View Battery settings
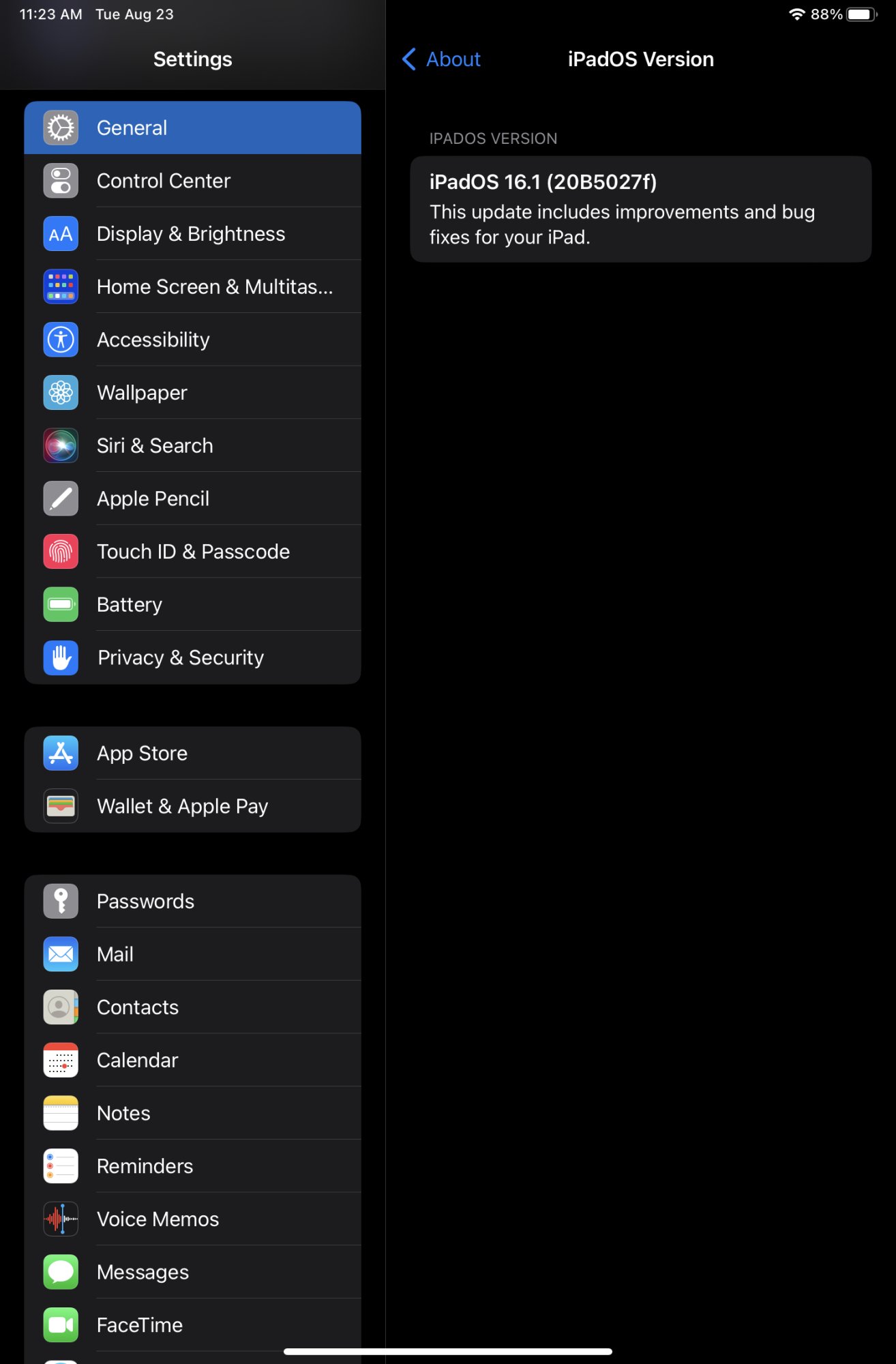Viewport: 896px width, 1364px height. coord(192,605)
